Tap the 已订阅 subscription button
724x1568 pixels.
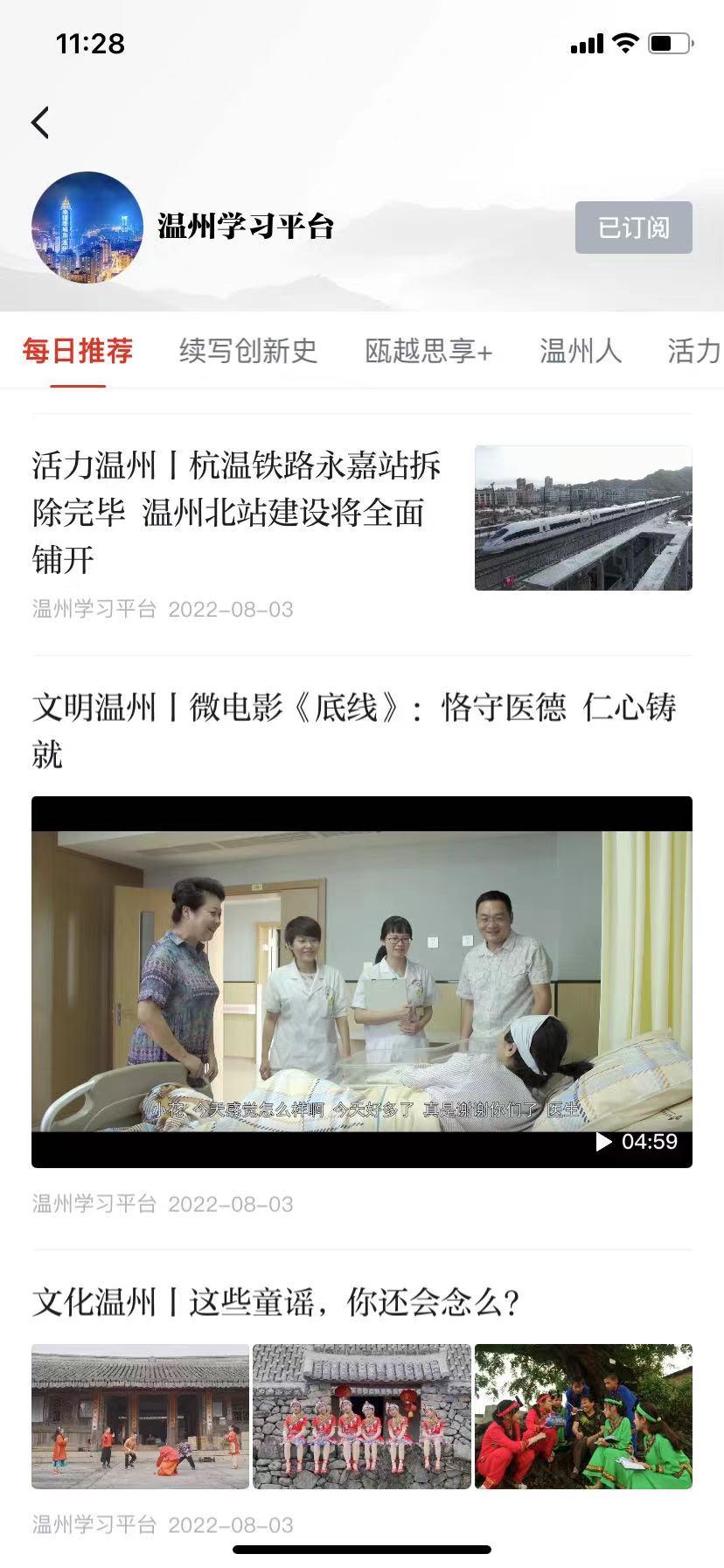click(633, 227)
